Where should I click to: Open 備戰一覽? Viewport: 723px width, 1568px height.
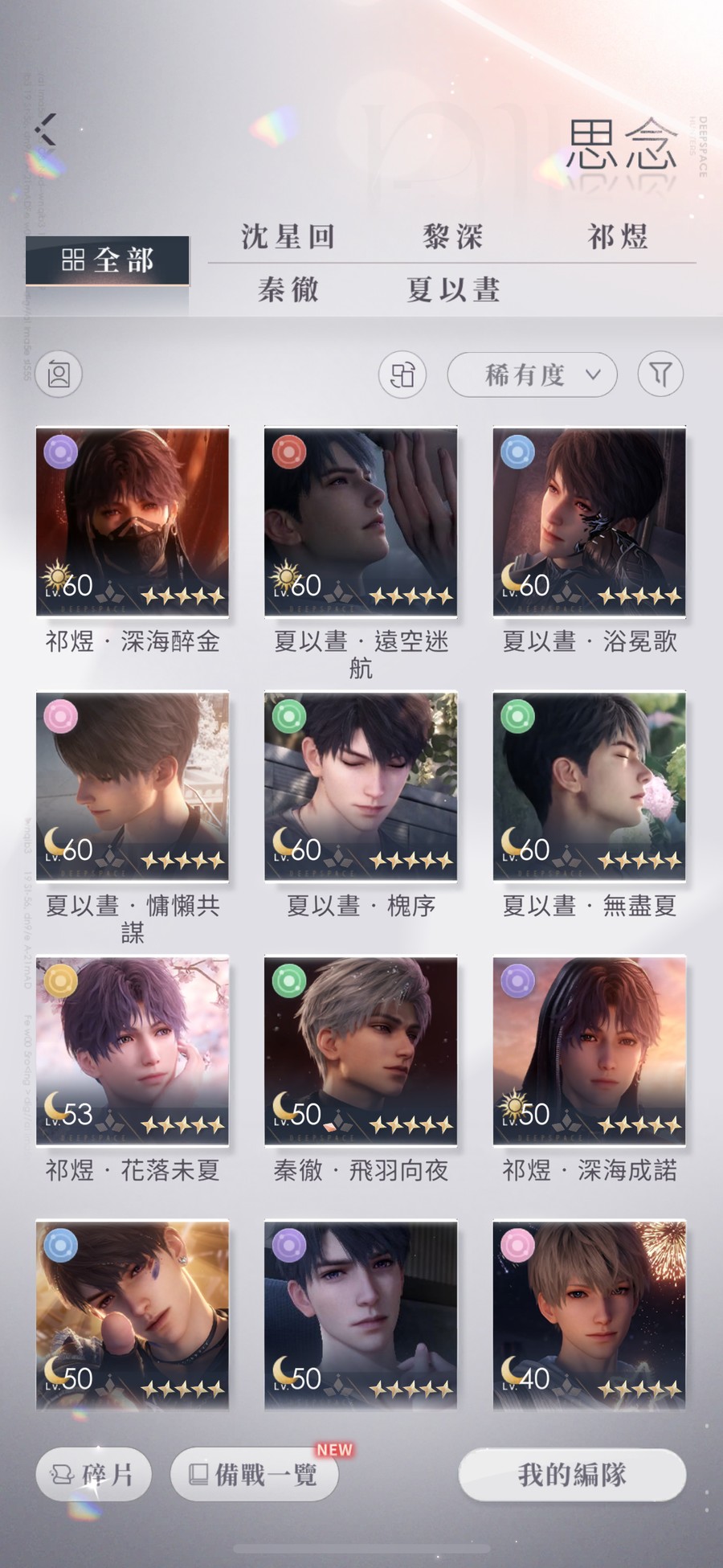(255, 1474)
